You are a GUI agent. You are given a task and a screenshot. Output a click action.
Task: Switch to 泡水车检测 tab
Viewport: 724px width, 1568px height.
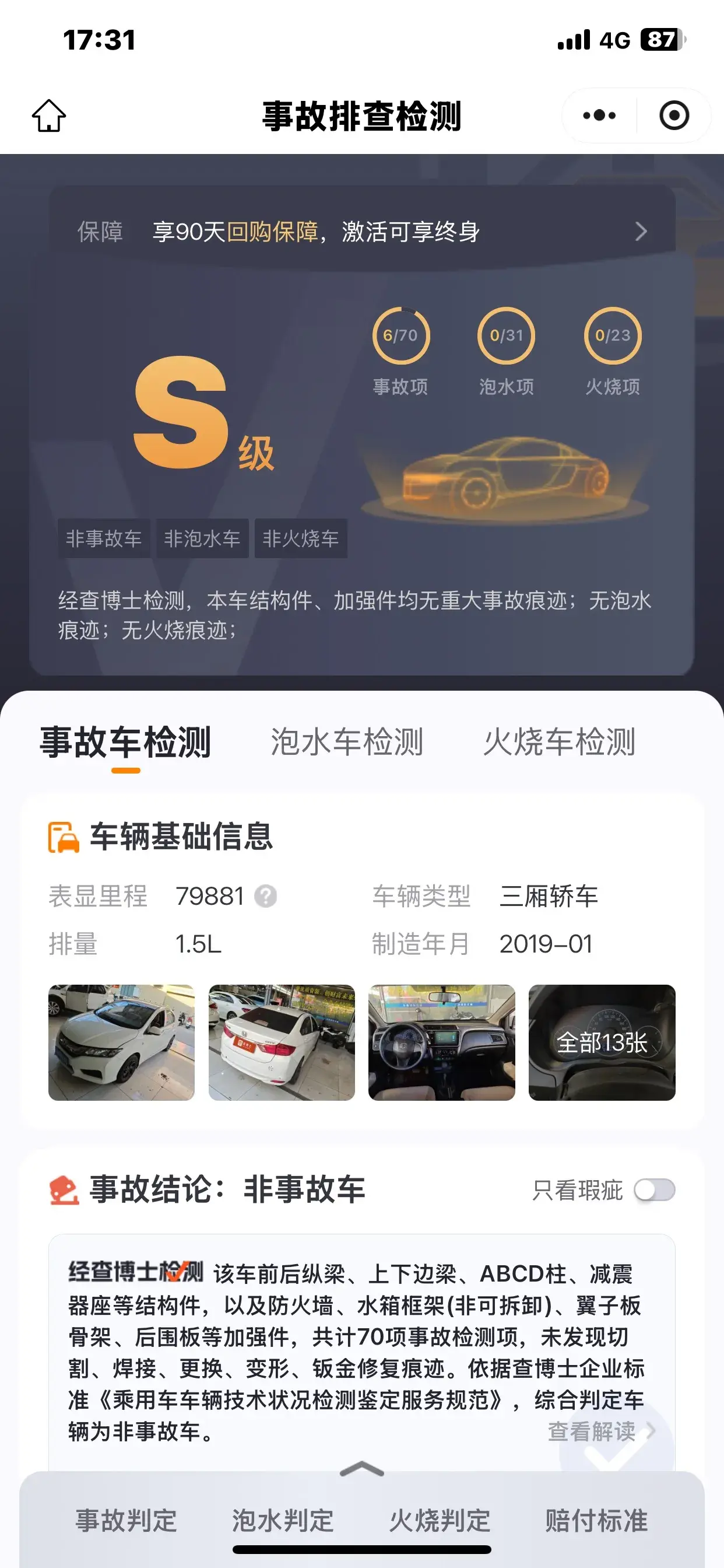click(347, 743)
